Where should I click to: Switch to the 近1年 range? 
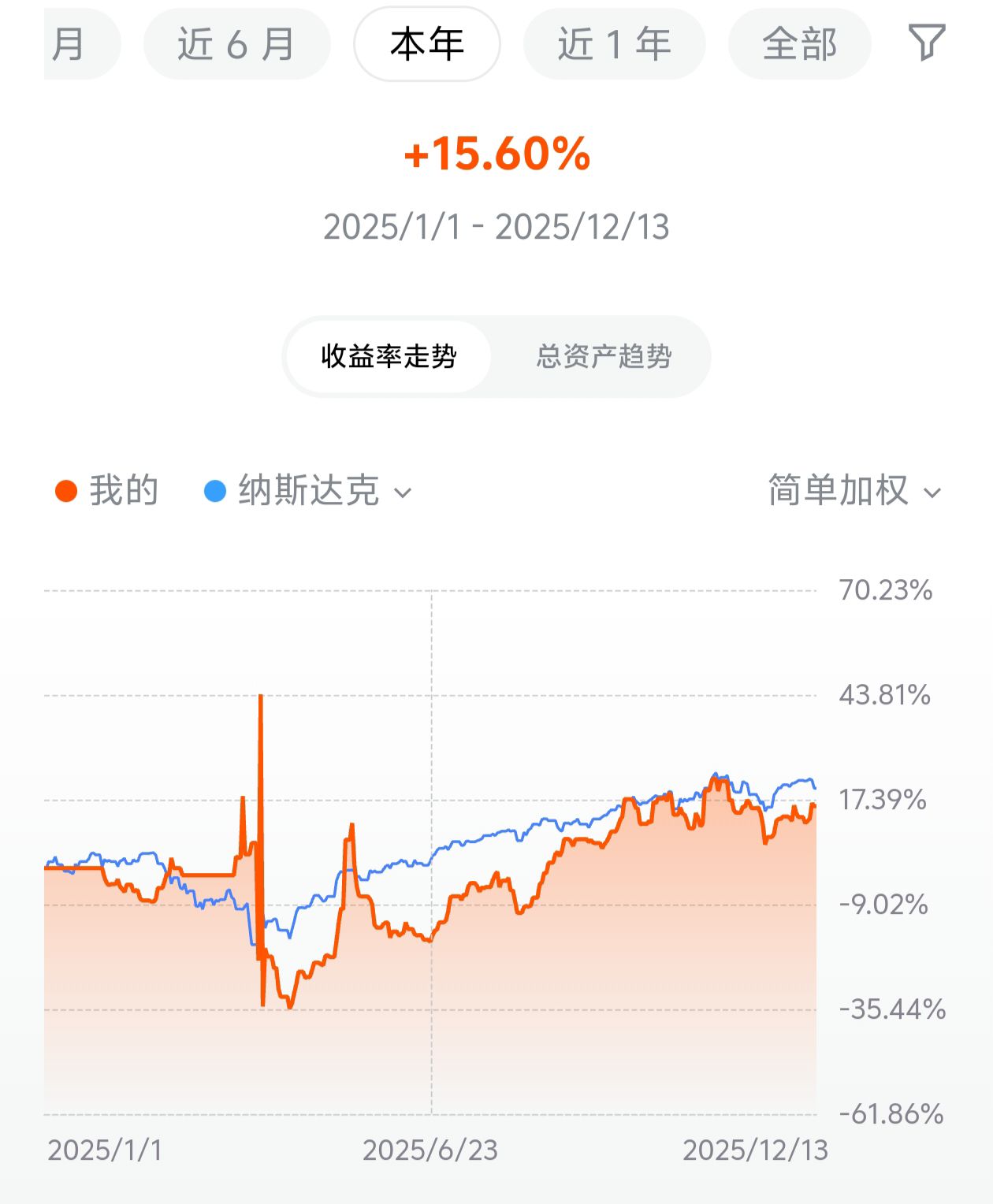coord(614,44)
